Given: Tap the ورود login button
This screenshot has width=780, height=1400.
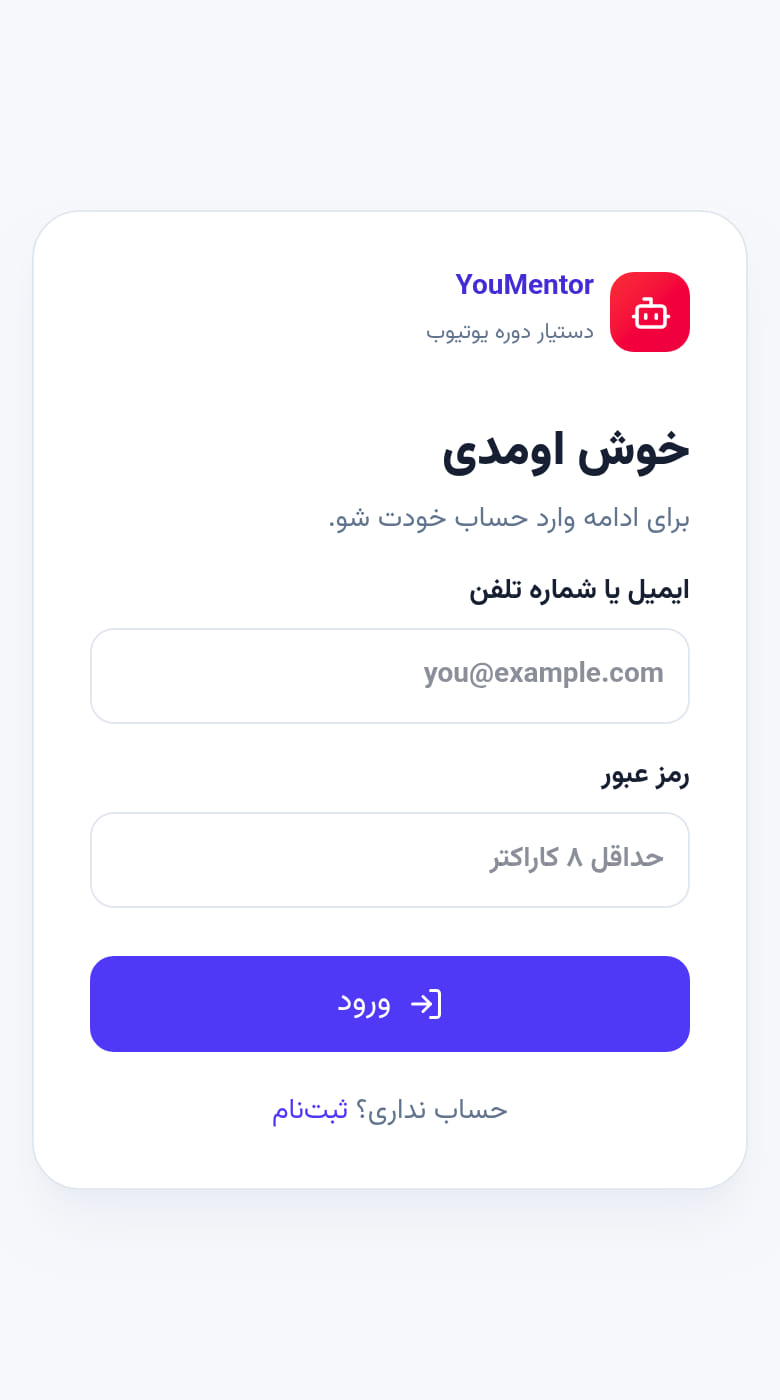Looking at the screenshot, I should (390, 1004).
